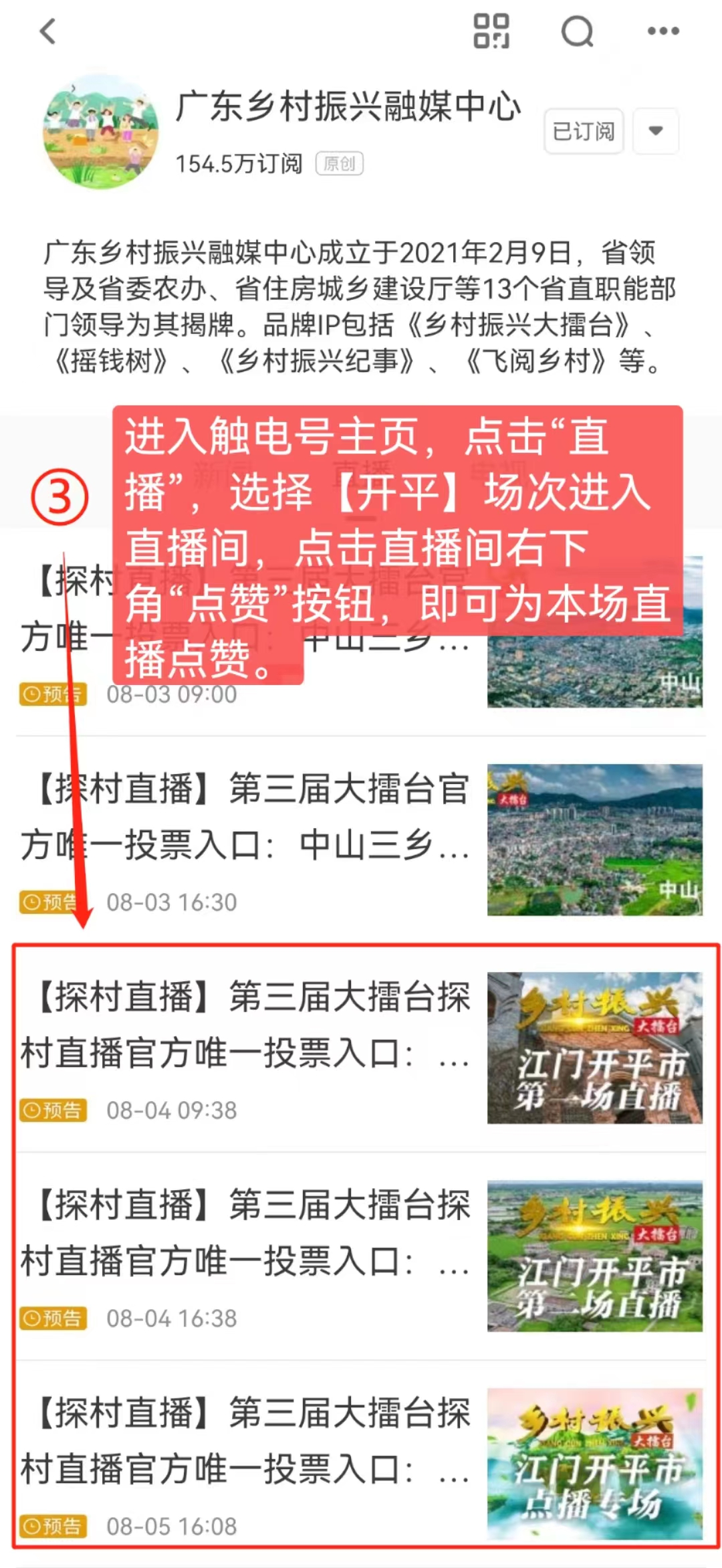Open search from the top bar
Image resolution: width=722 pixels, height=1568 pixels.
(x=578, y=31)
